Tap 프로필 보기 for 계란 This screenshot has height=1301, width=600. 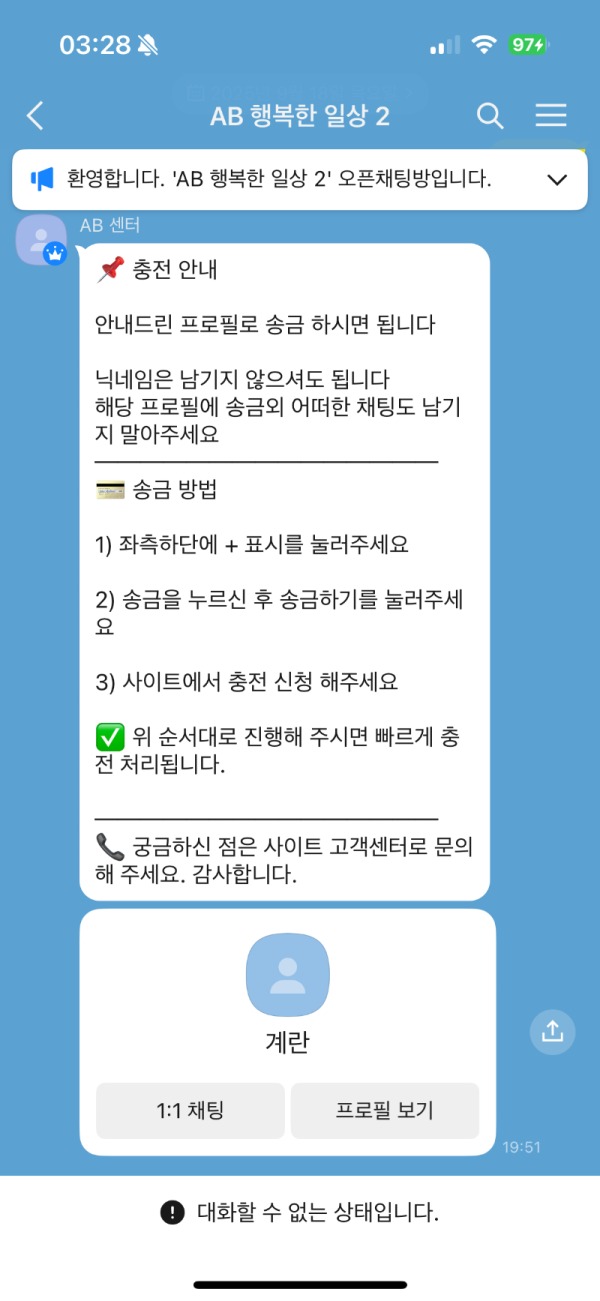click(x=385, y=1110)
